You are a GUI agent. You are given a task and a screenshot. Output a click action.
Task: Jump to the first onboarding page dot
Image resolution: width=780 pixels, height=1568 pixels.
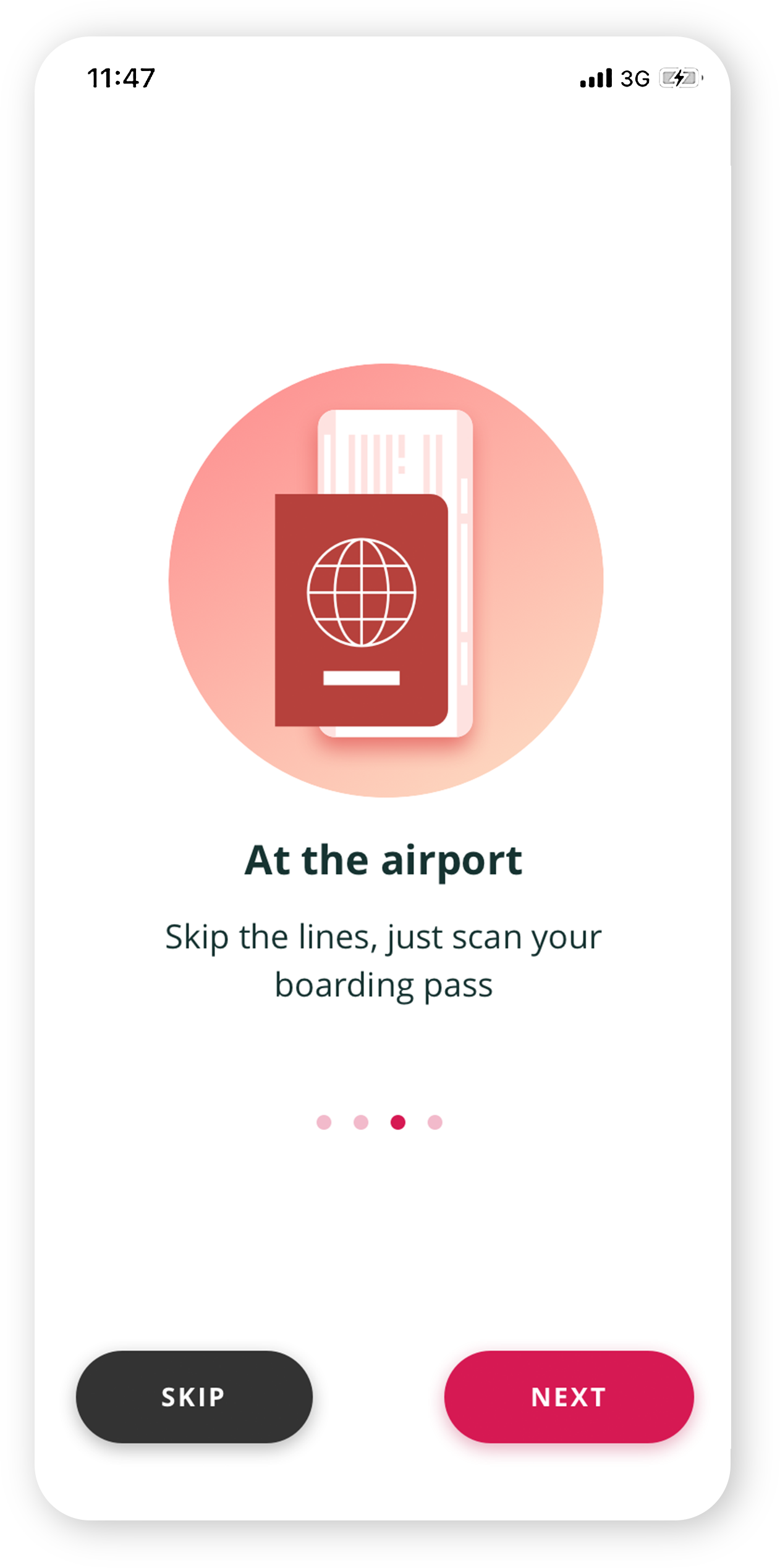(x=324, y=1122)
